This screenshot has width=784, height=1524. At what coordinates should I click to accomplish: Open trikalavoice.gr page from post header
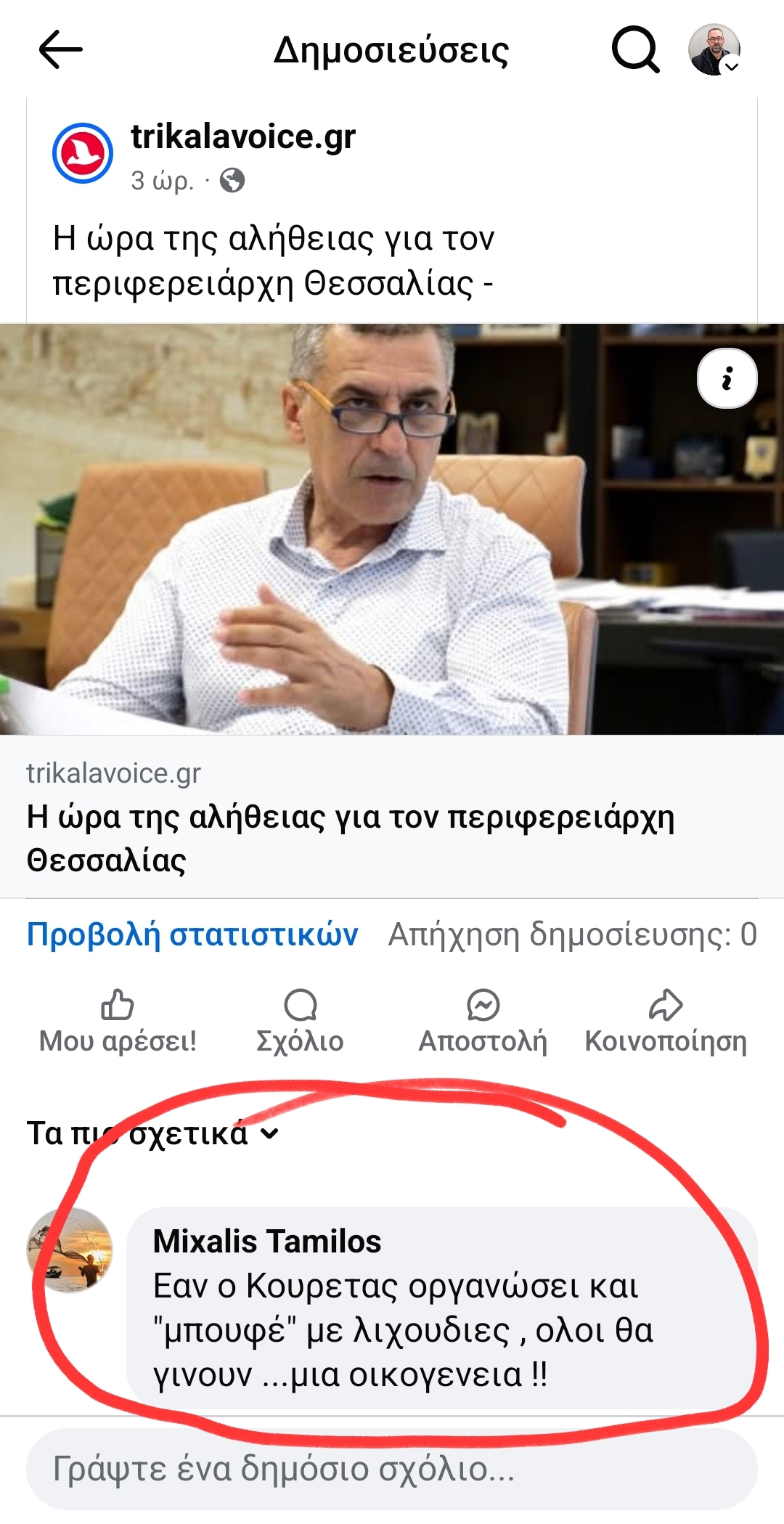243,136
